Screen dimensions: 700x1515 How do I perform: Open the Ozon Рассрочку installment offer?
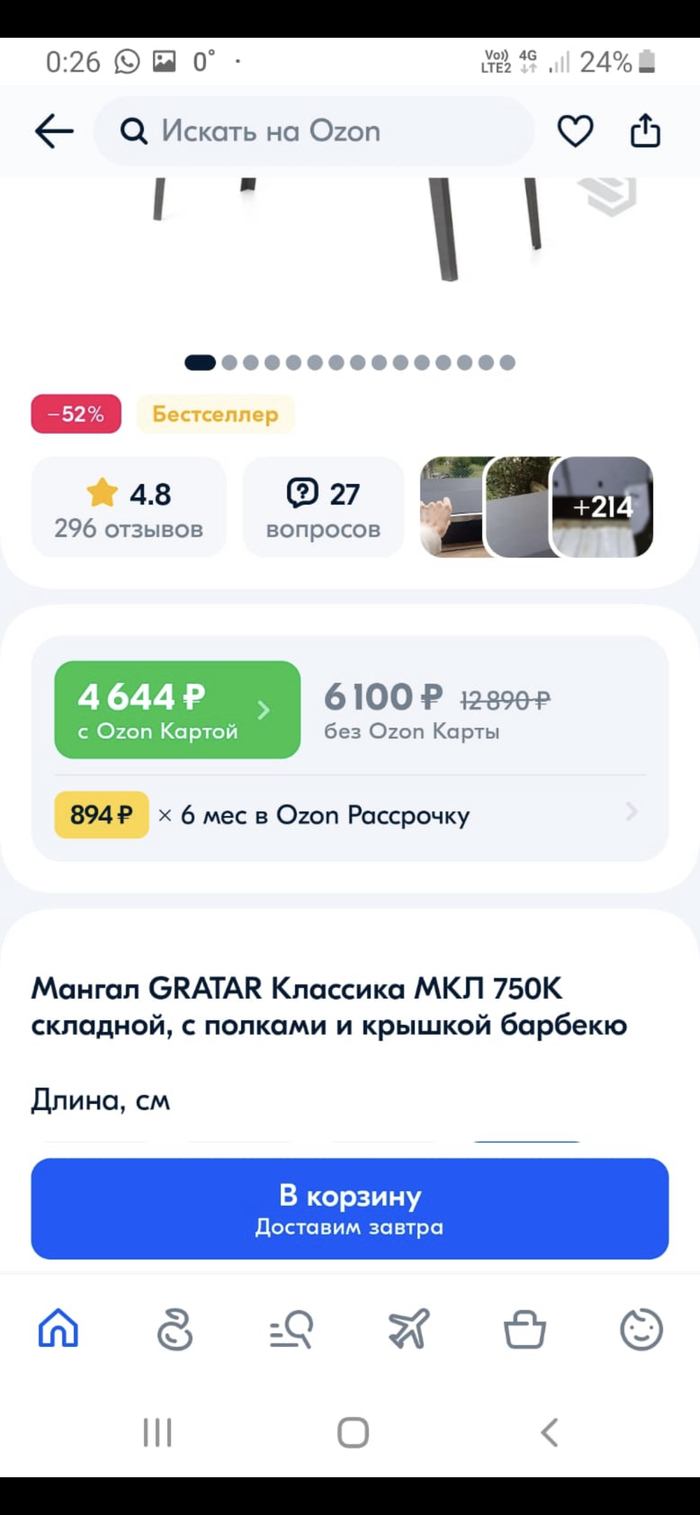tap(350, 815)
